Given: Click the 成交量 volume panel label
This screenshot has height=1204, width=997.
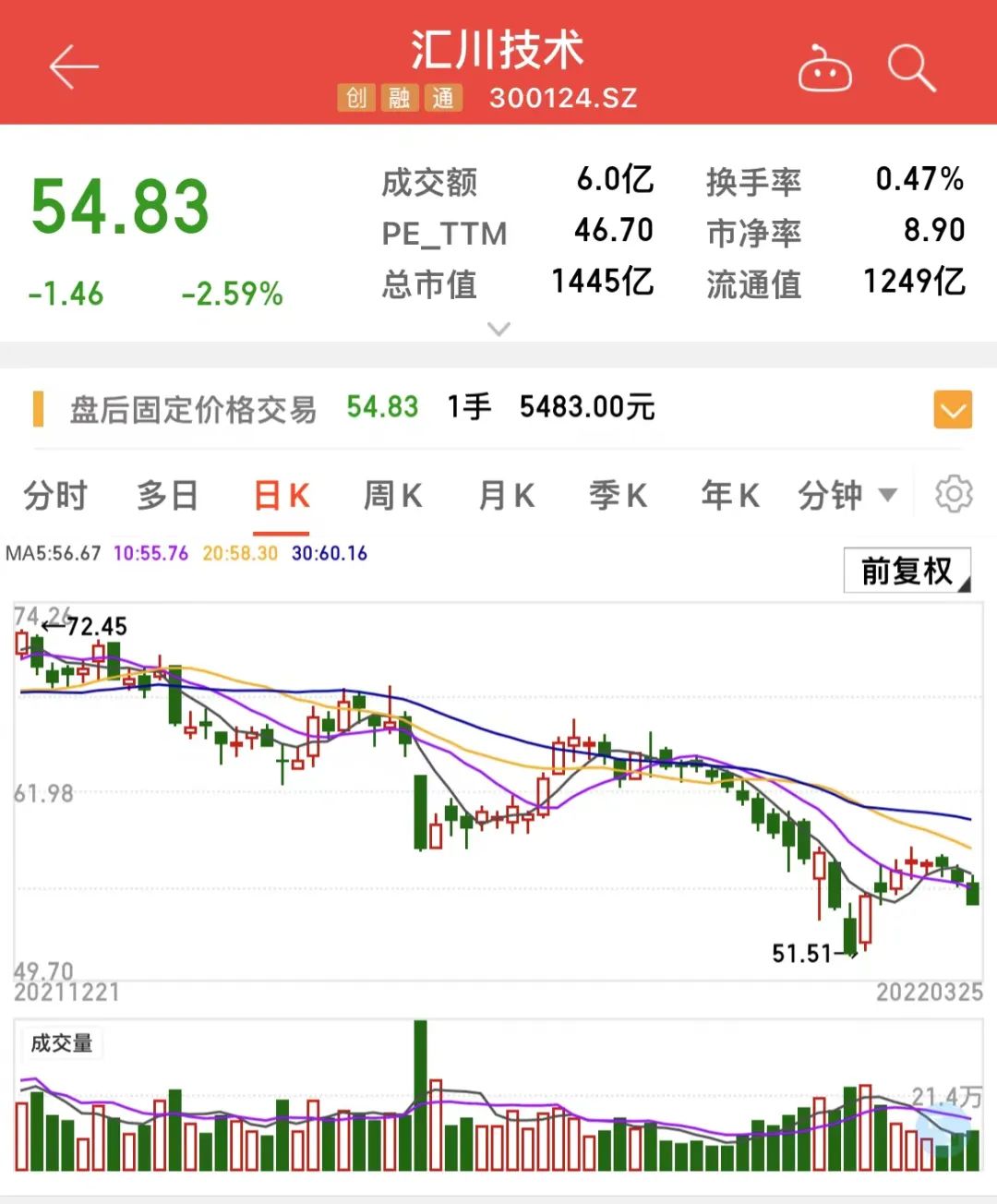Looking at the screenshot, I should [62, 1043].
